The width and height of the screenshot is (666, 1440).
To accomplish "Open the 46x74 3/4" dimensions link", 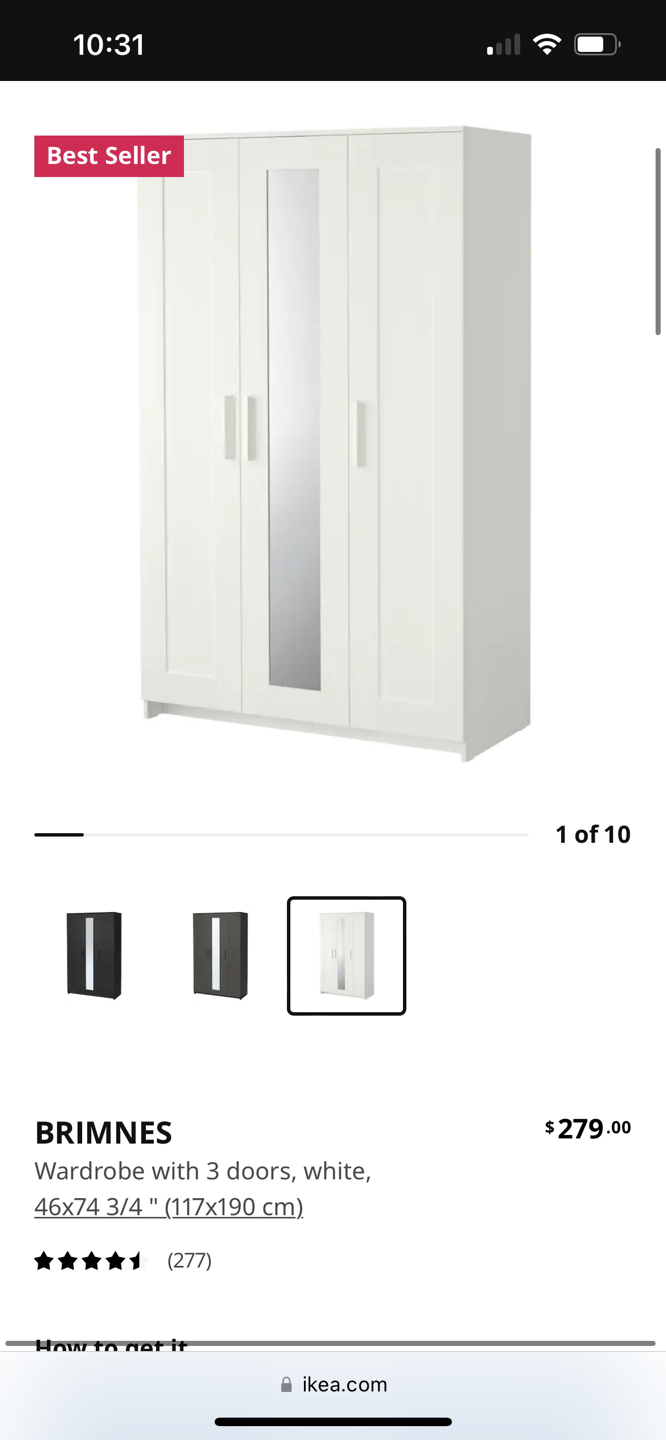I will [168, 1206].
